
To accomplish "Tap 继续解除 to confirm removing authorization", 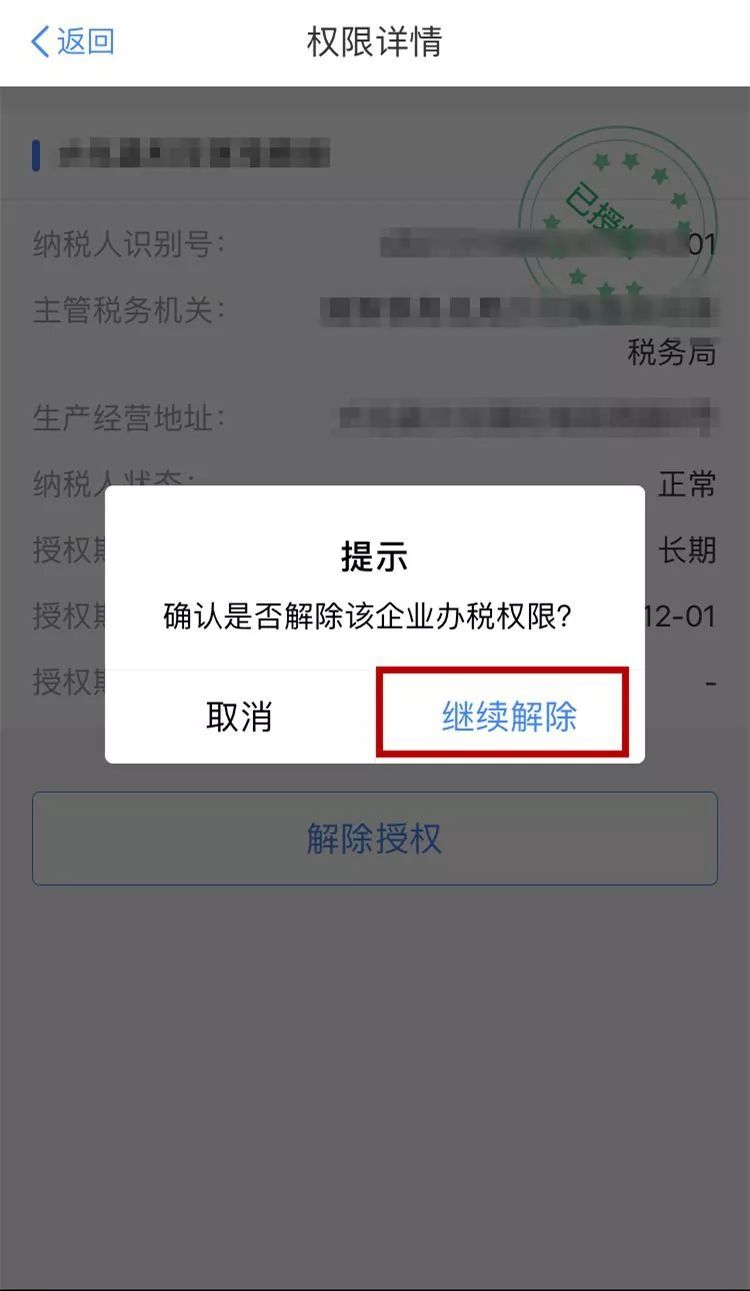I will 508,716.
